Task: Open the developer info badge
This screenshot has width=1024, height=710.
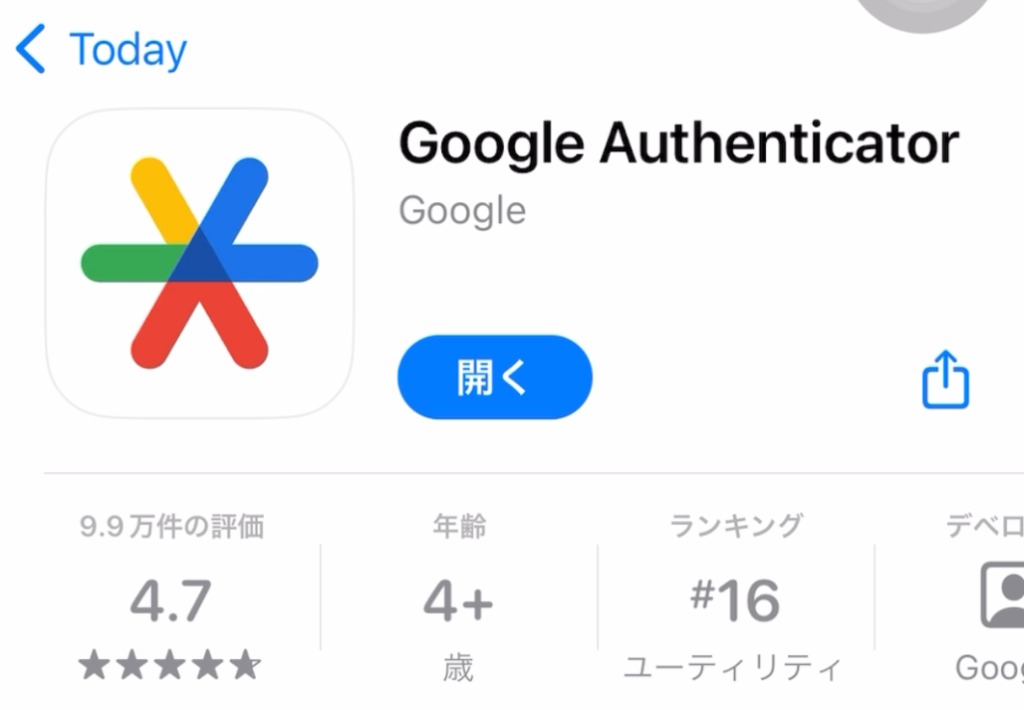Action: tap(1000, 598)
